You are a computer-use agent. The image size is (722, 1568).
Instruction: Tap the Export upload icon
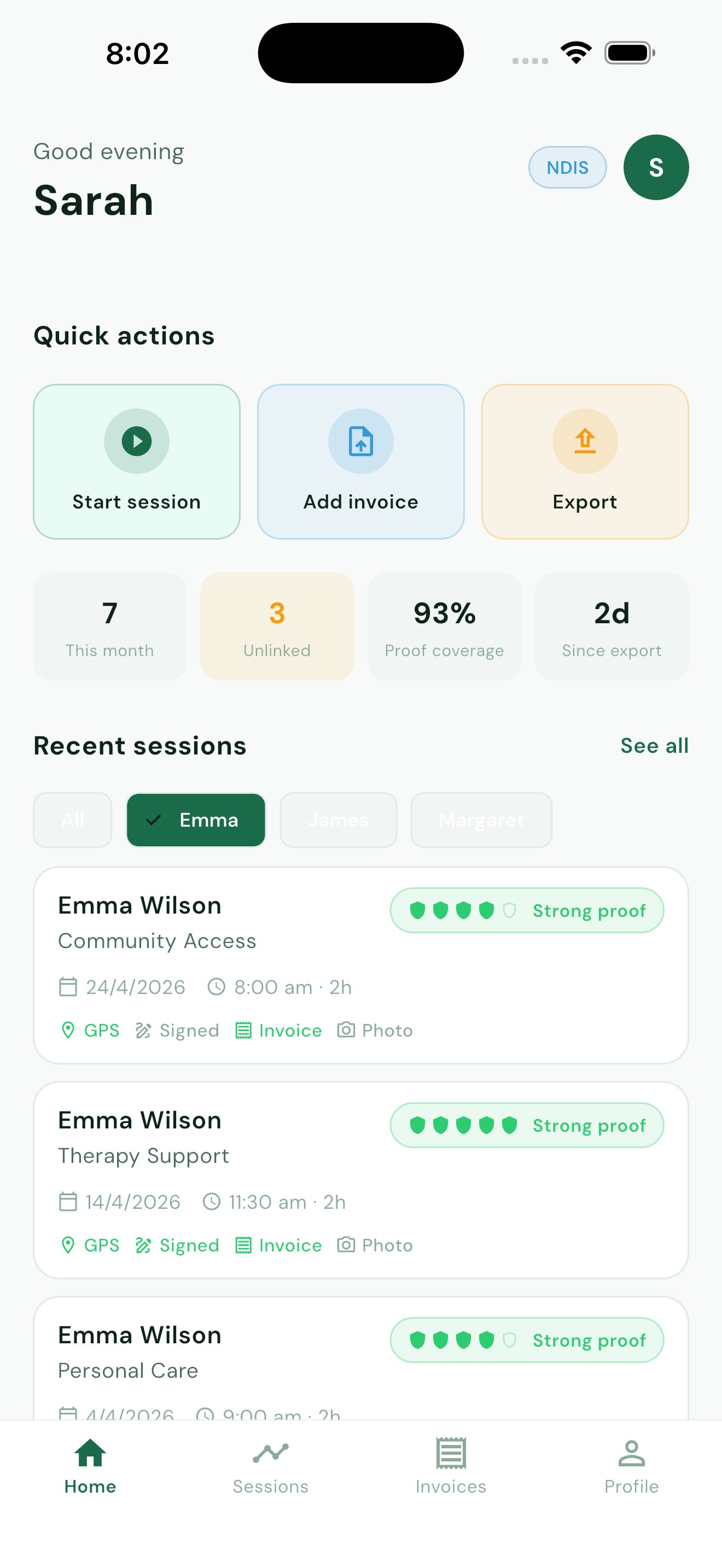(x=584, y=441)
